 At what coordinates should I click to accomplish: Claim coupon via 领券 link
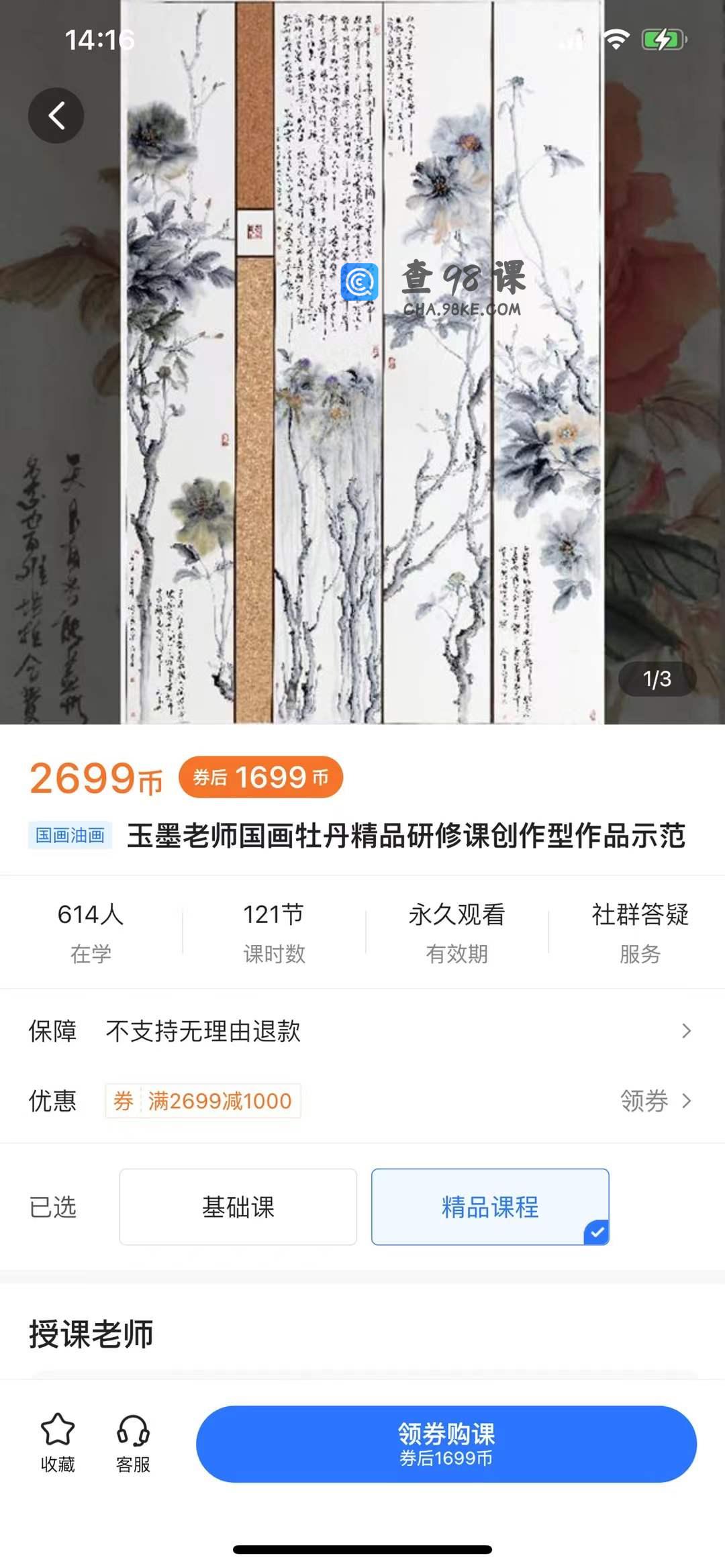click(655, 1101)
